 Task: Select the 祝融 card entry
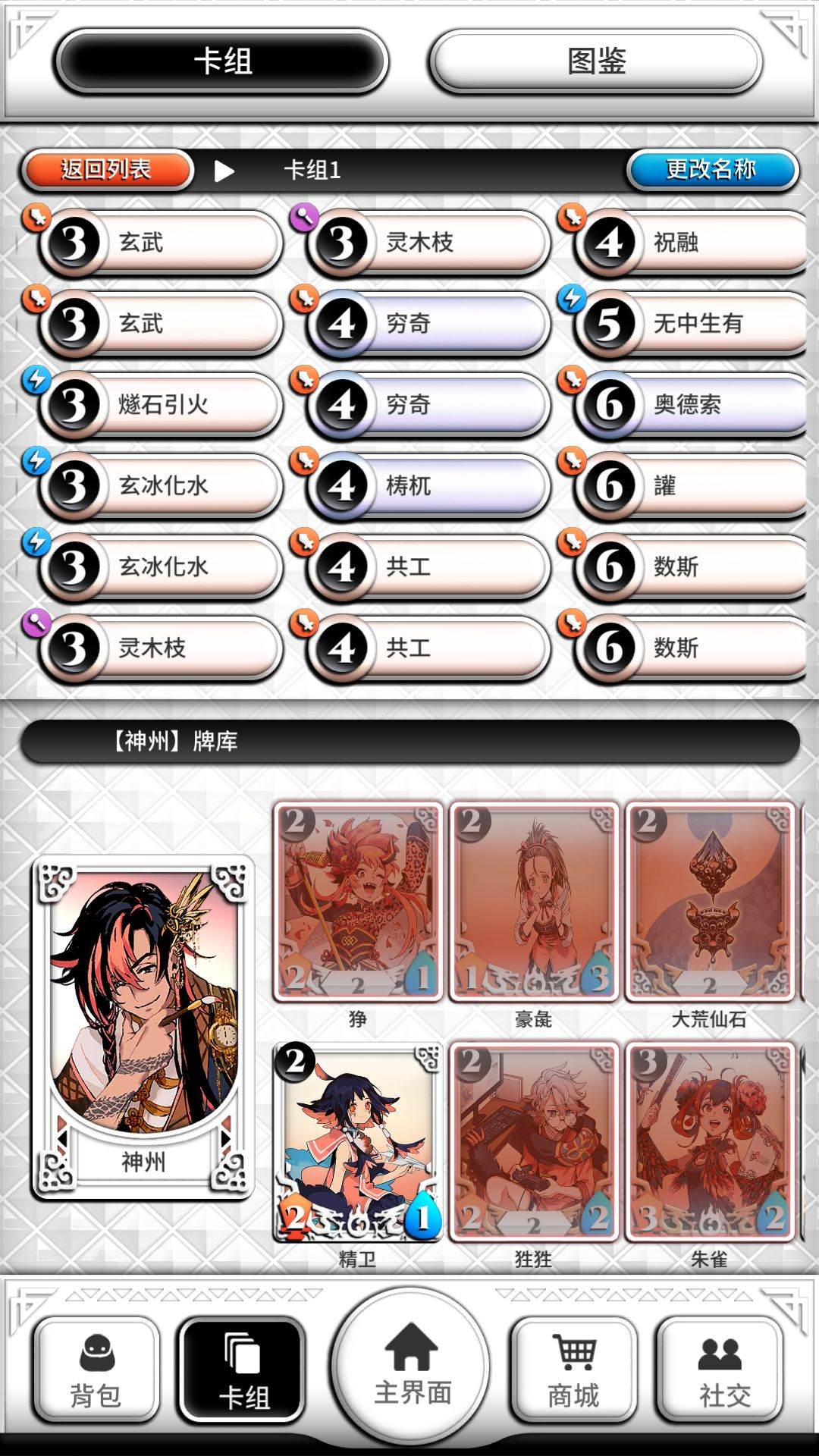[690, 243]
